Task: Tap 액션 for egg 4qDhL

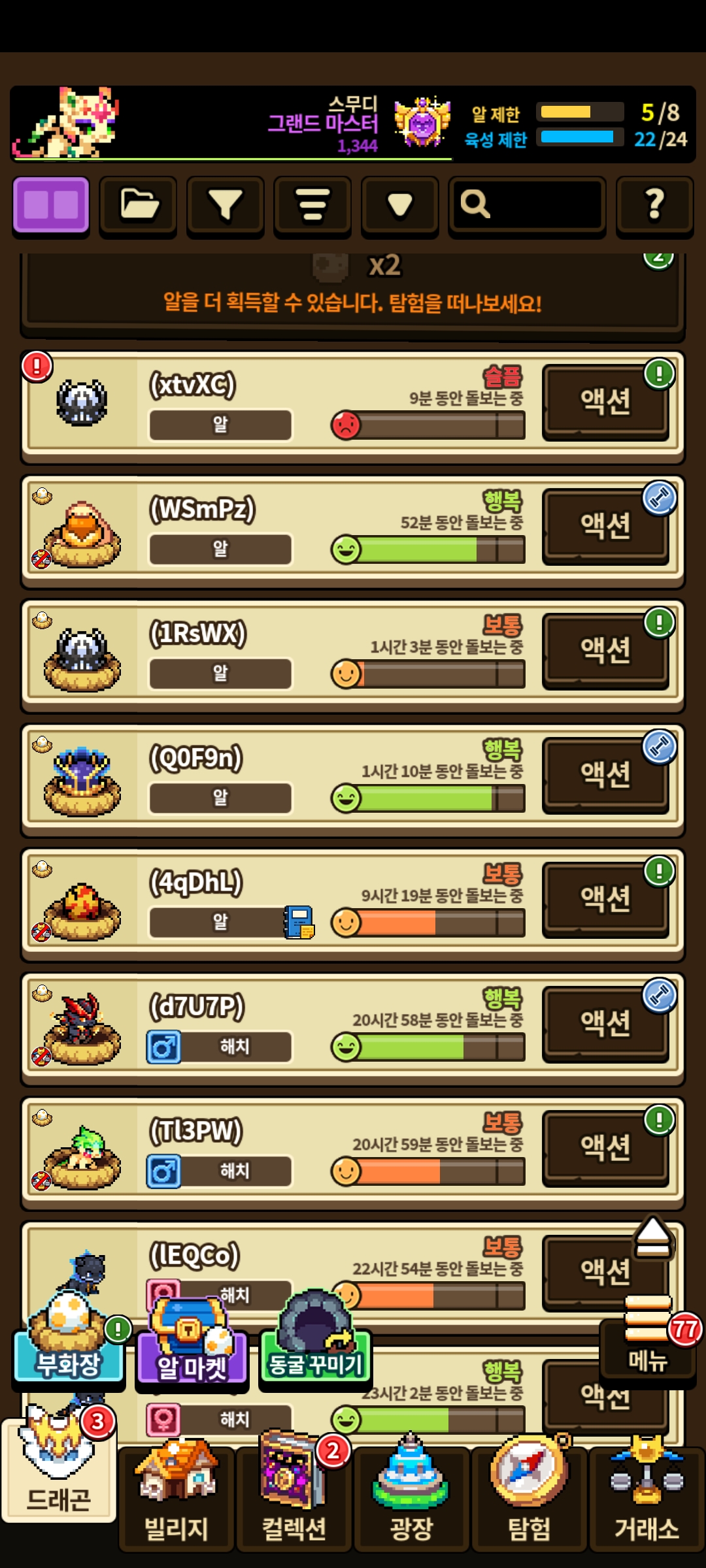Action: pos(605,898)
